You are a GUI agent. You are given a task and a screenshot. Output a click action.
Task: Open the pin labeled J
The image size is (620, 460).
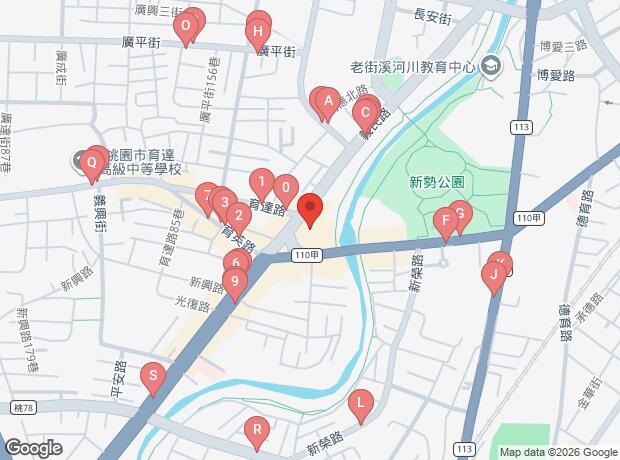tap(493, 275)
